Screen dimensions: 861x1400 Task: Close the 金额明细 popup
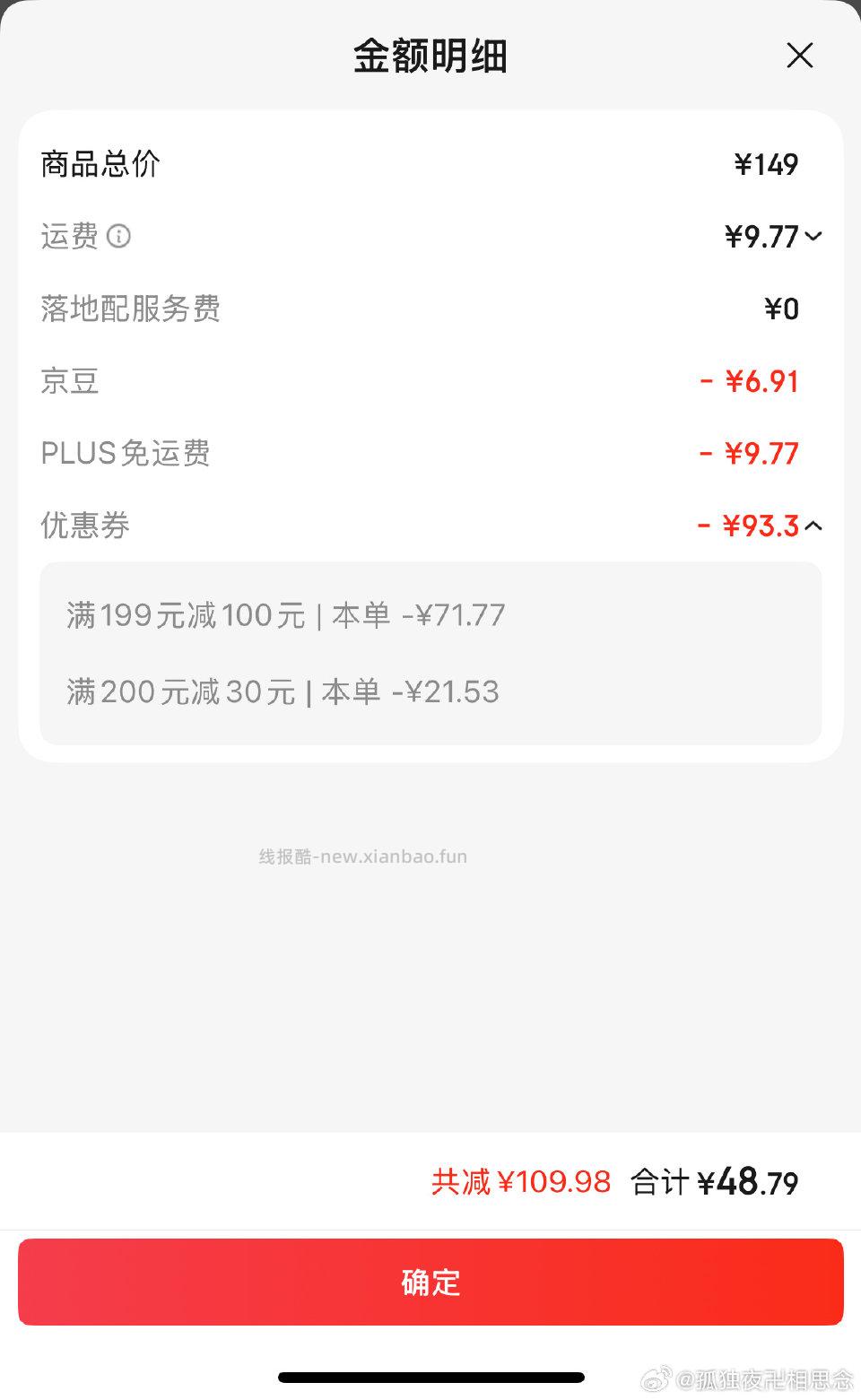[799, 56]
